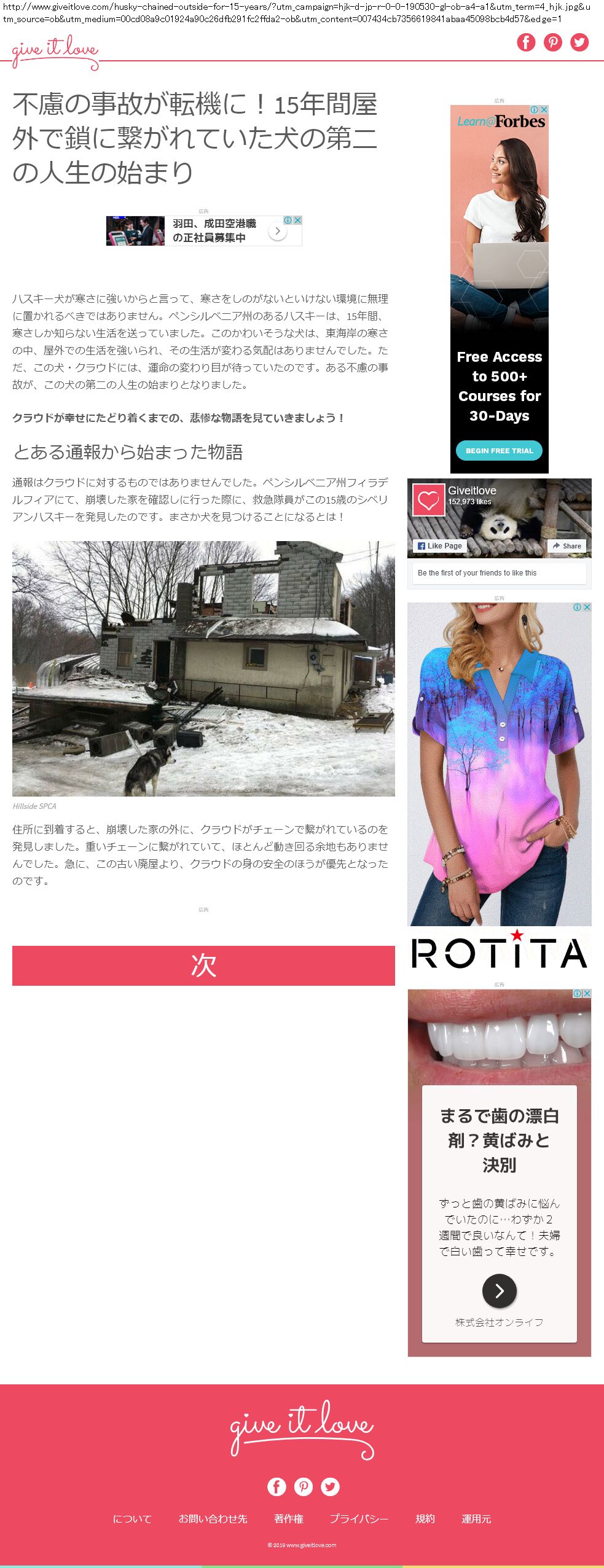Share the Giveitlove Facebook page
The image size is (604, 1568).
(567, 545)
